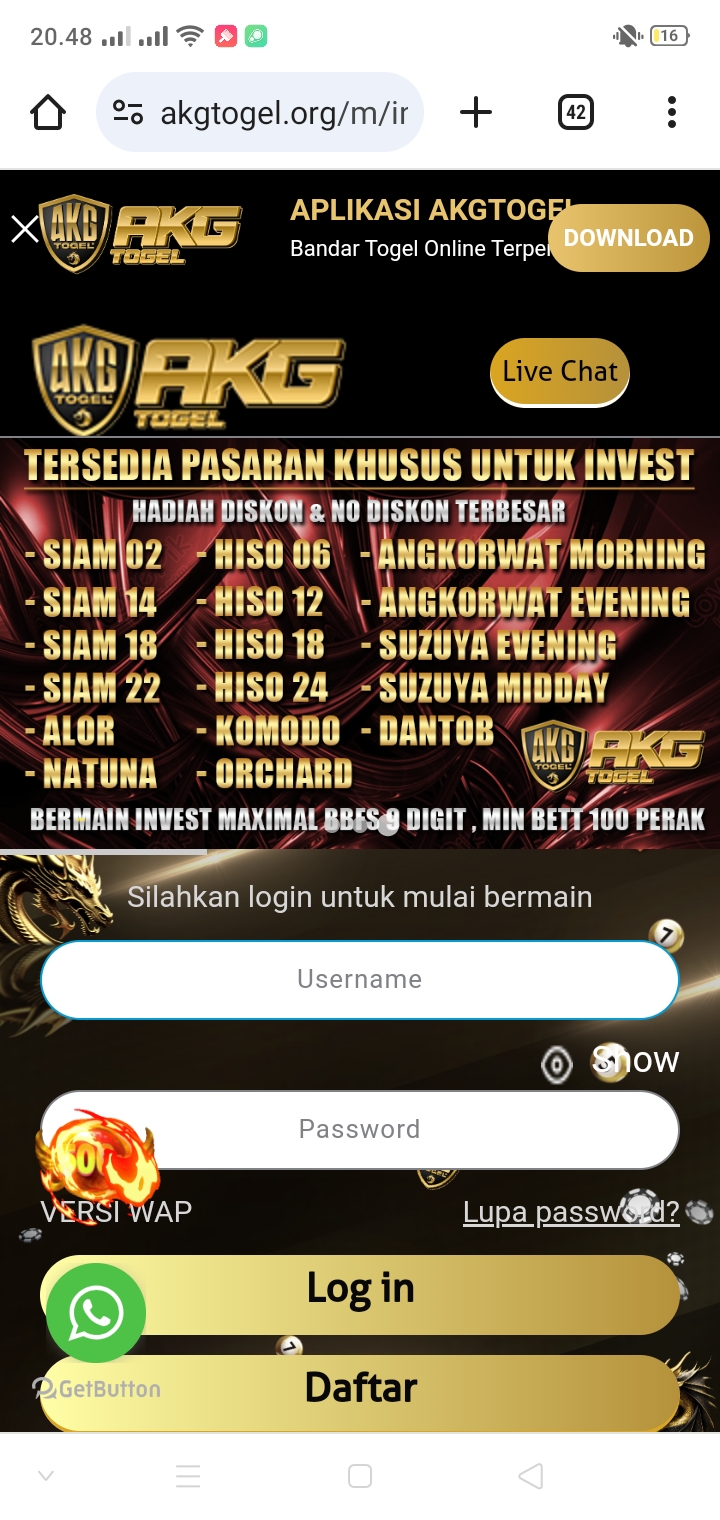Viewport: 720px width, 1520px height.
Task: Focus the Username field
Action: point(360,979)
